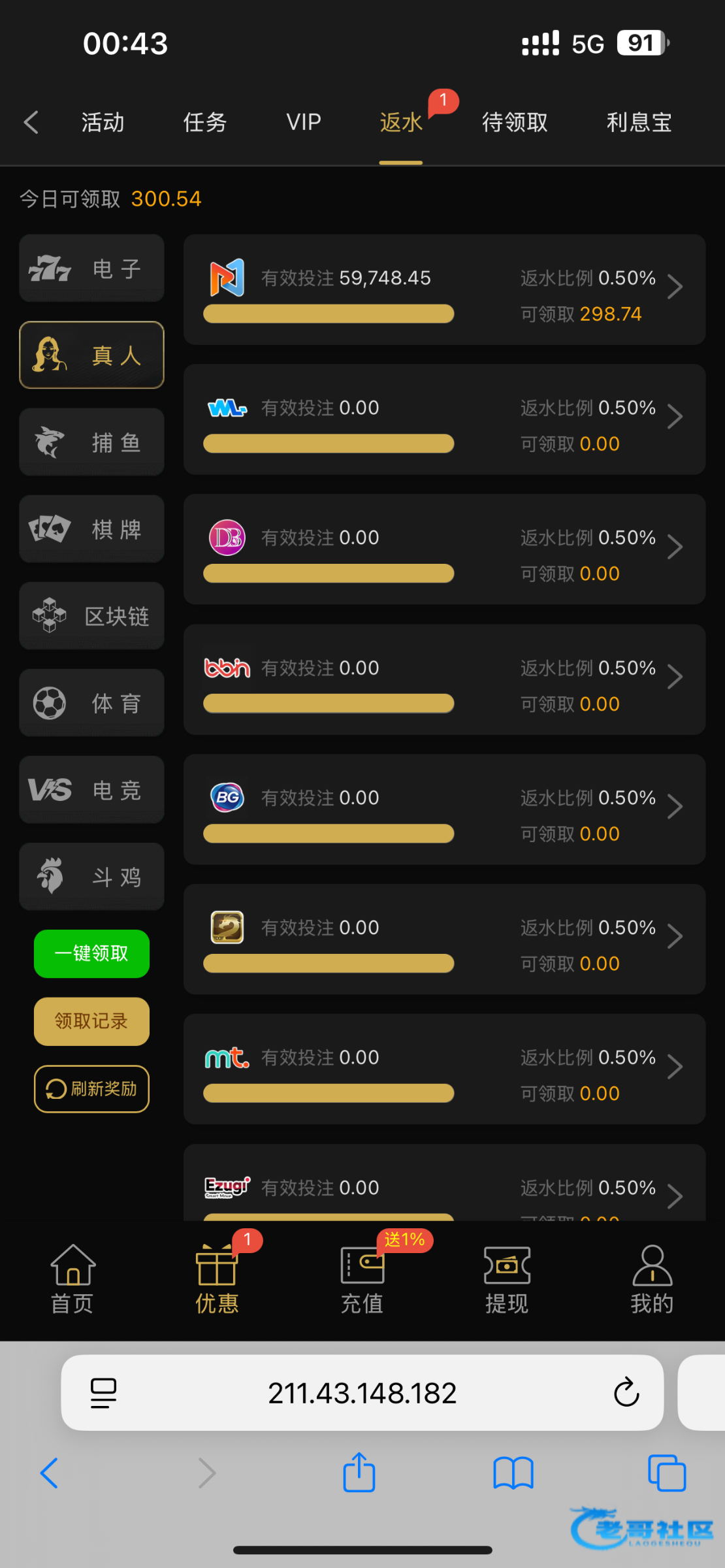
Task: Open the VIP tab
Action: click(x=304, y=122)
